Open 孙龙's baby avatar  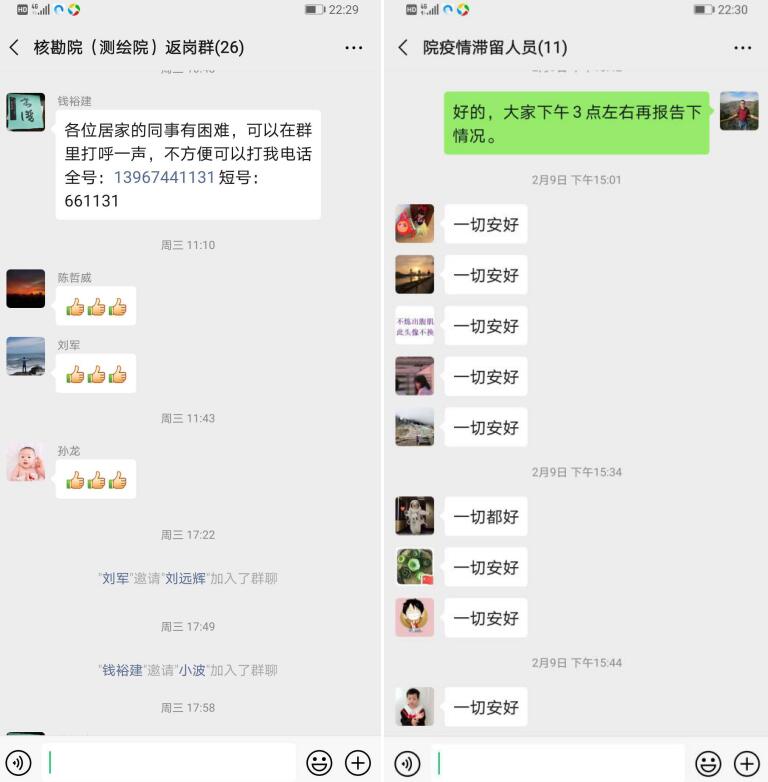coord(26,462)
